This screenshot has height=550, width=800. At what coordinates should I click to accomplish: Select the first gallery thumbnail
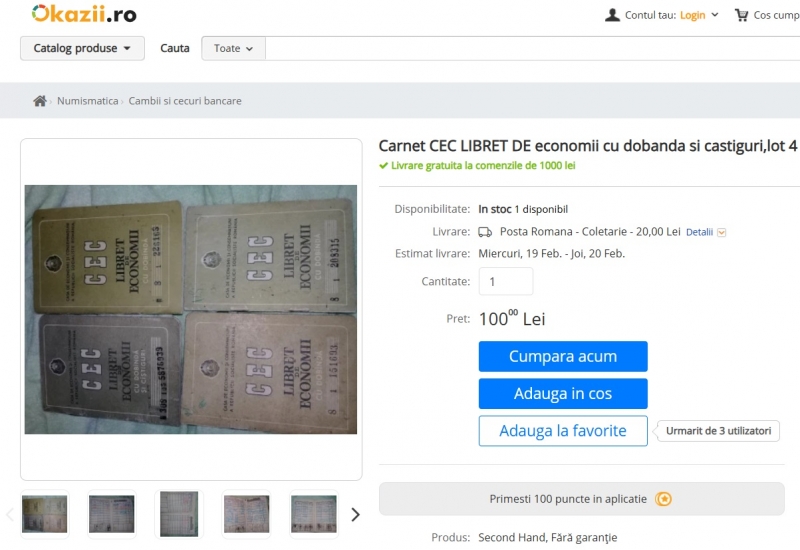tap(45, 514)
